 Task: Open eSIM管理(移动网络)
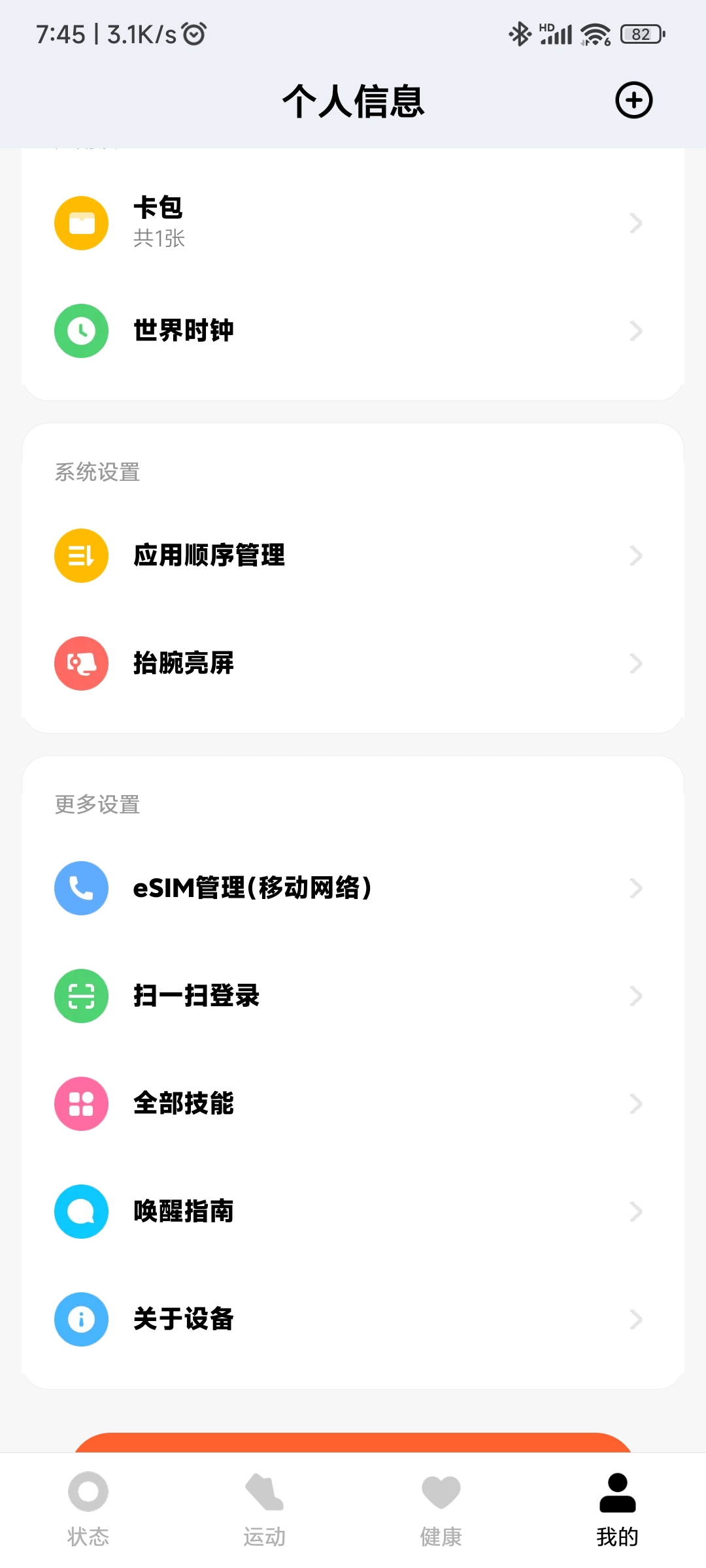(x=353, y=888)
